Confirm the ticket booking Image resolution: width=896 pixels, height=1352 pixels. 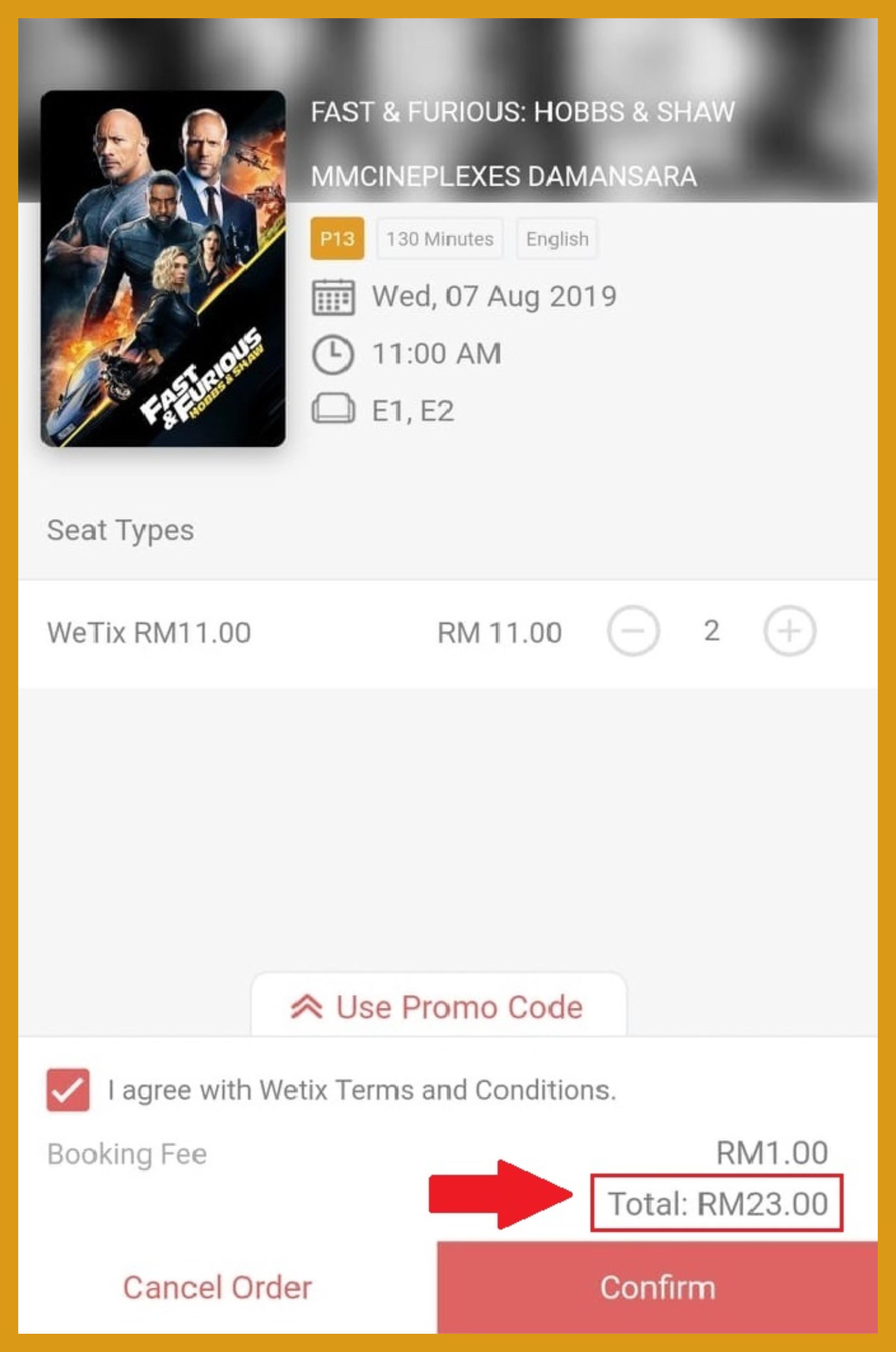click(x=657, y=1287)
